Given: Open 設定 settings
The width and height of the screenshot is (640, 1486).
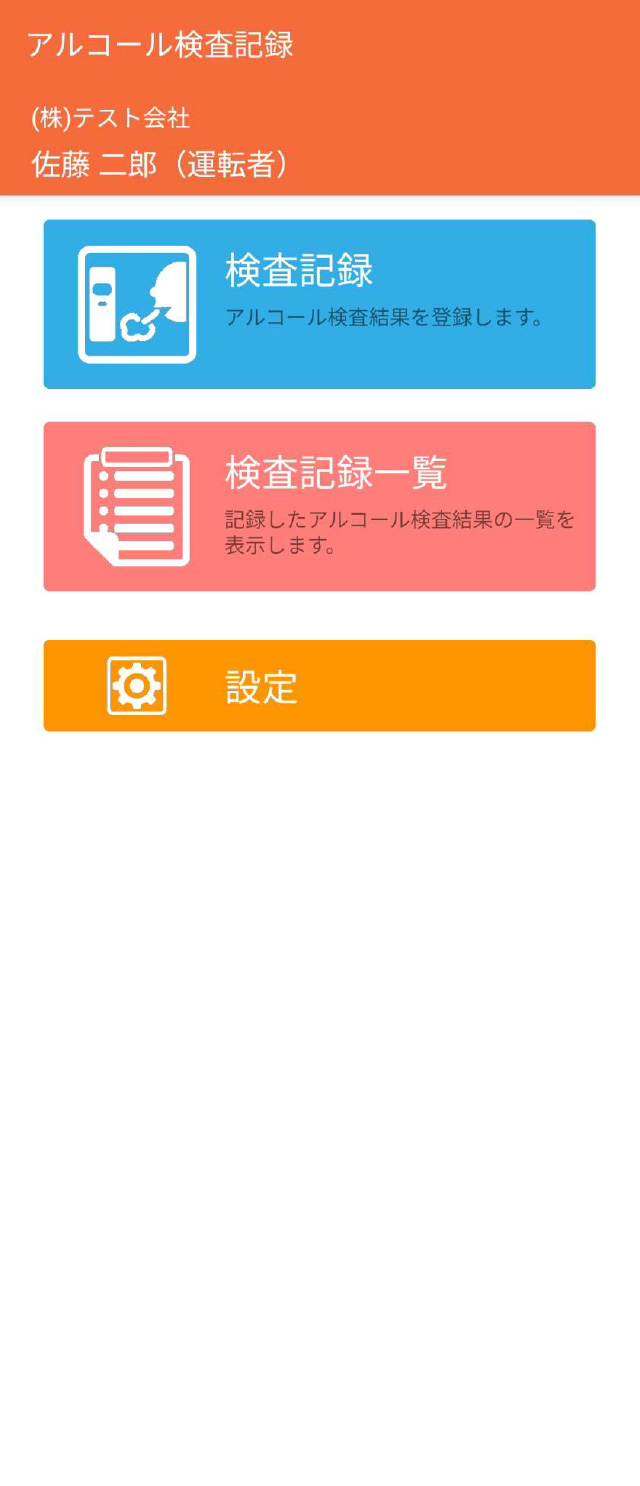Looking at the screenshot, I should point(319,686).
